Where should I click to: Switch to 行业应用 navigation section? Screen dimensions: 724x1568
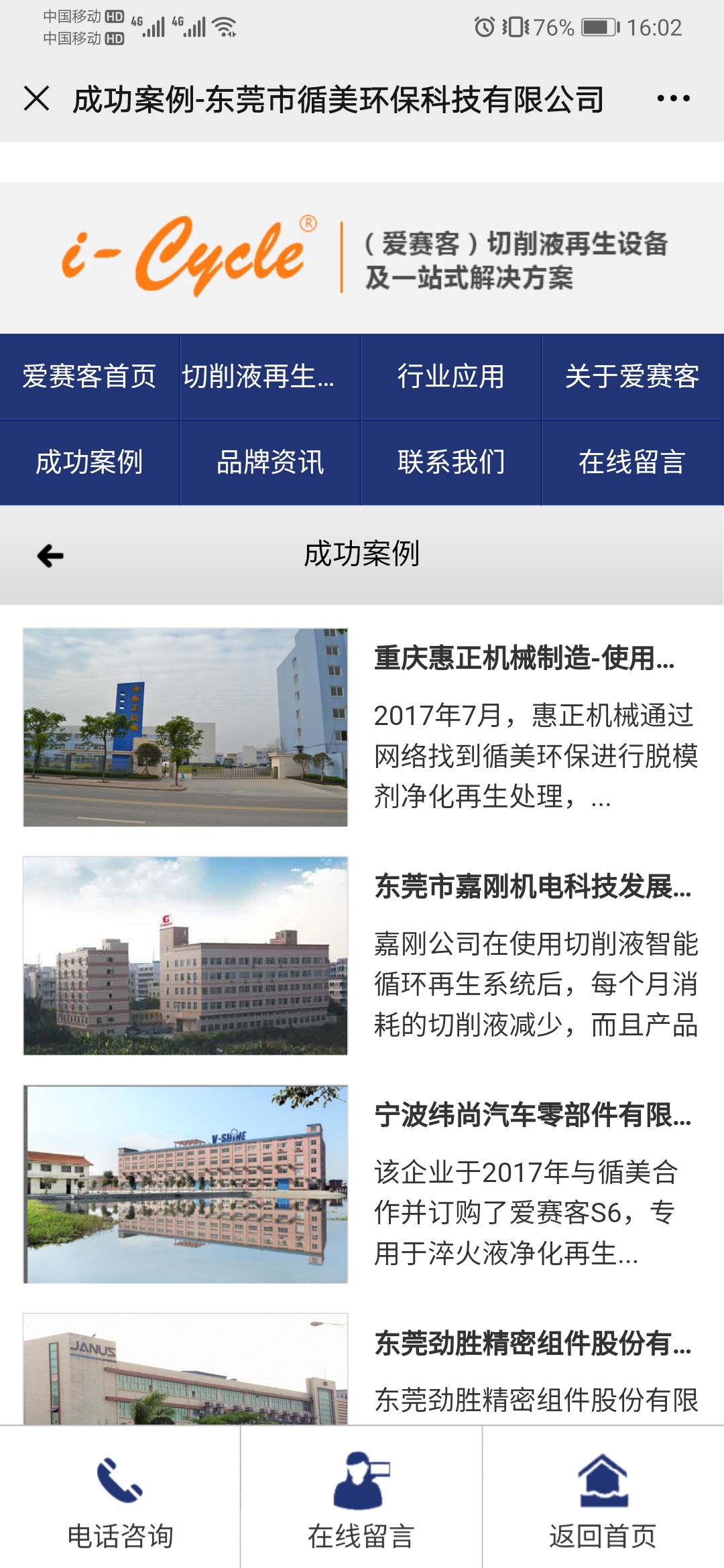coord(451,377)
